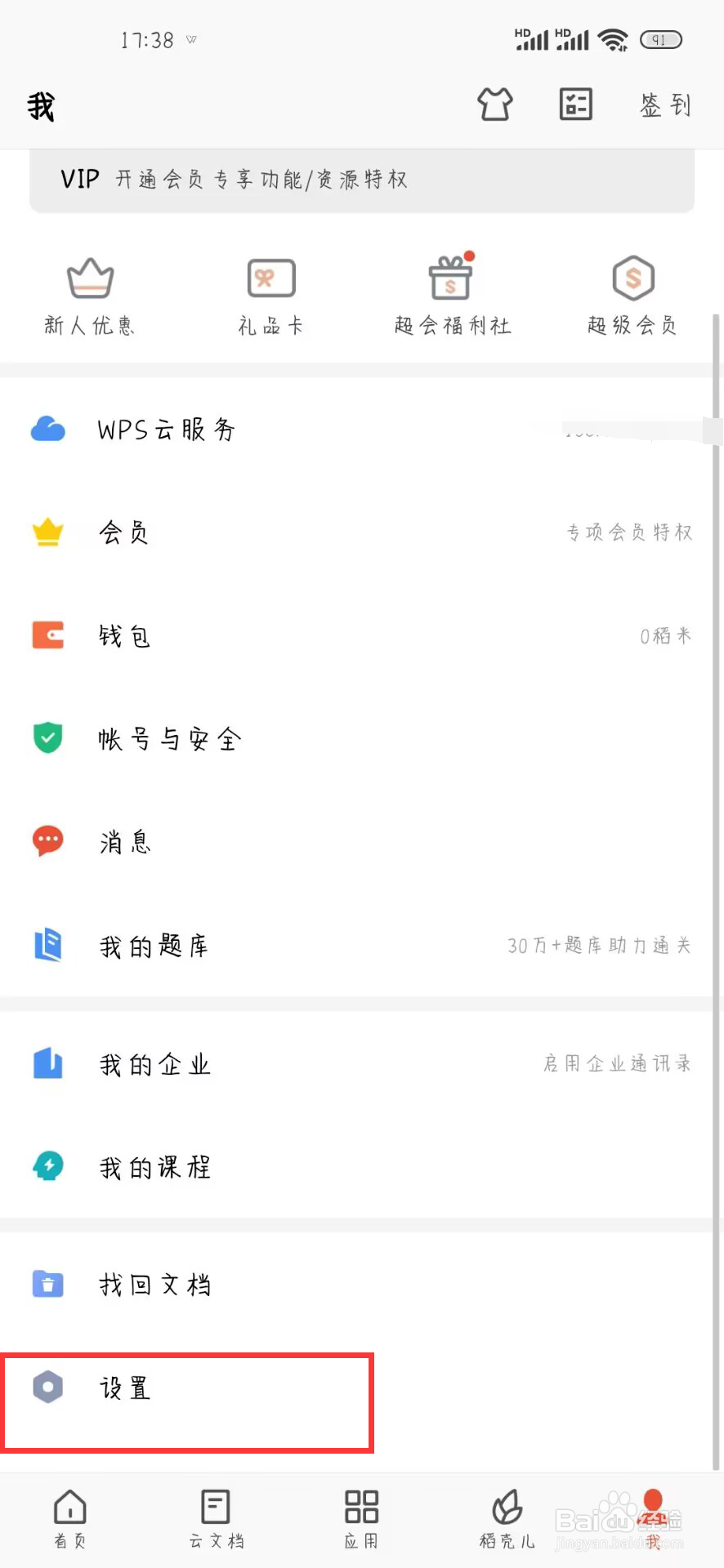Switch to the 首页 tab

coord(70,1519)
